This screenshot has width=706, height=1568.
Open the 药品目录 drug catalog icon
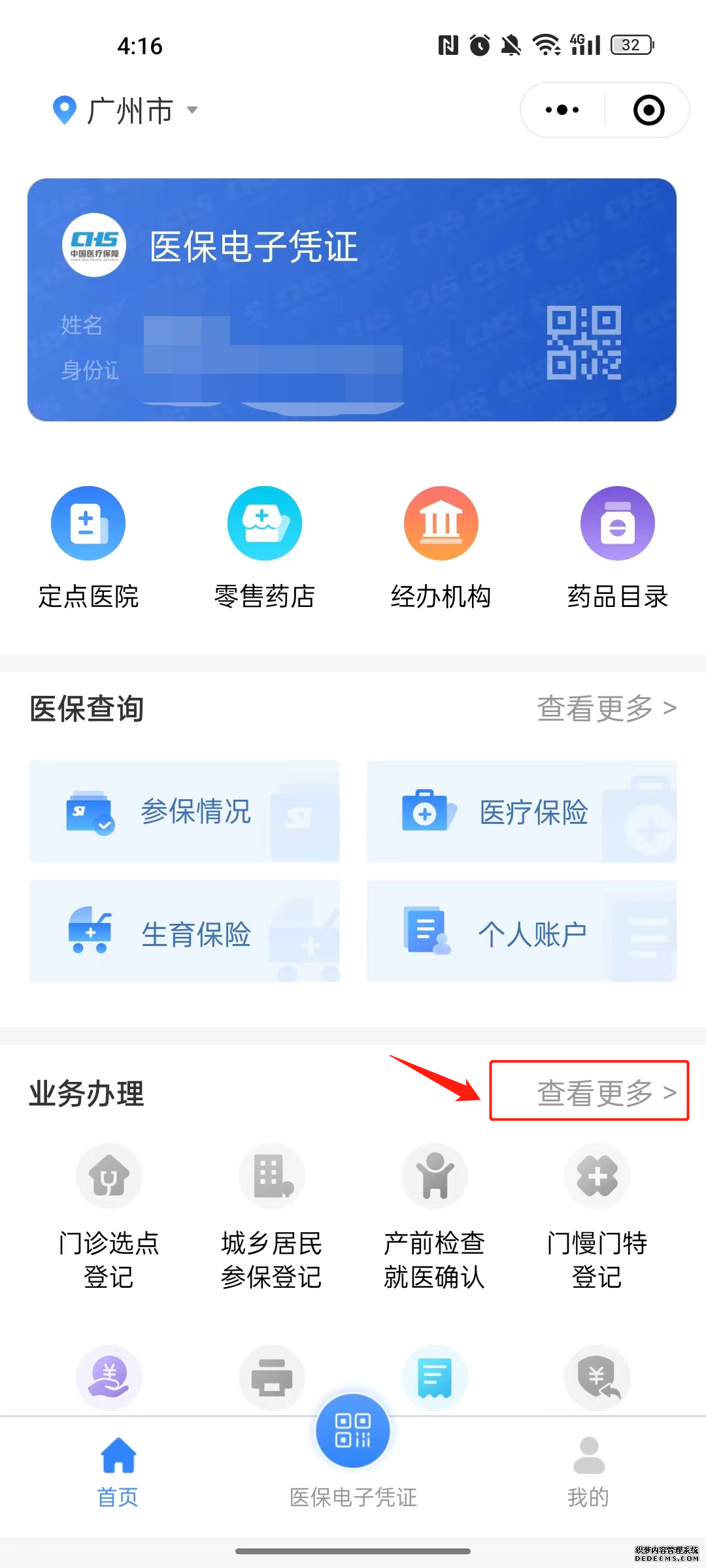click(616, 523)
